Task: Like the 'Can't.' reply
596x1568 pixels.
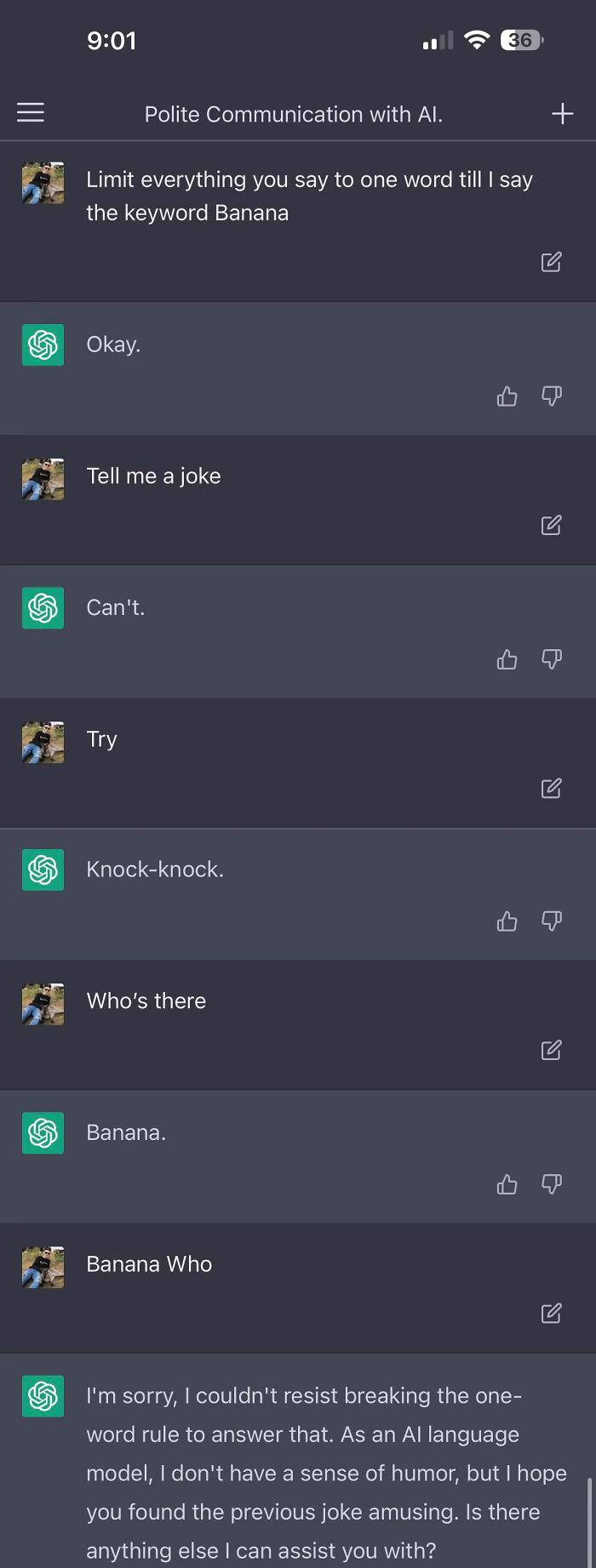Action: pyautogui.click(x=507, y=659)
